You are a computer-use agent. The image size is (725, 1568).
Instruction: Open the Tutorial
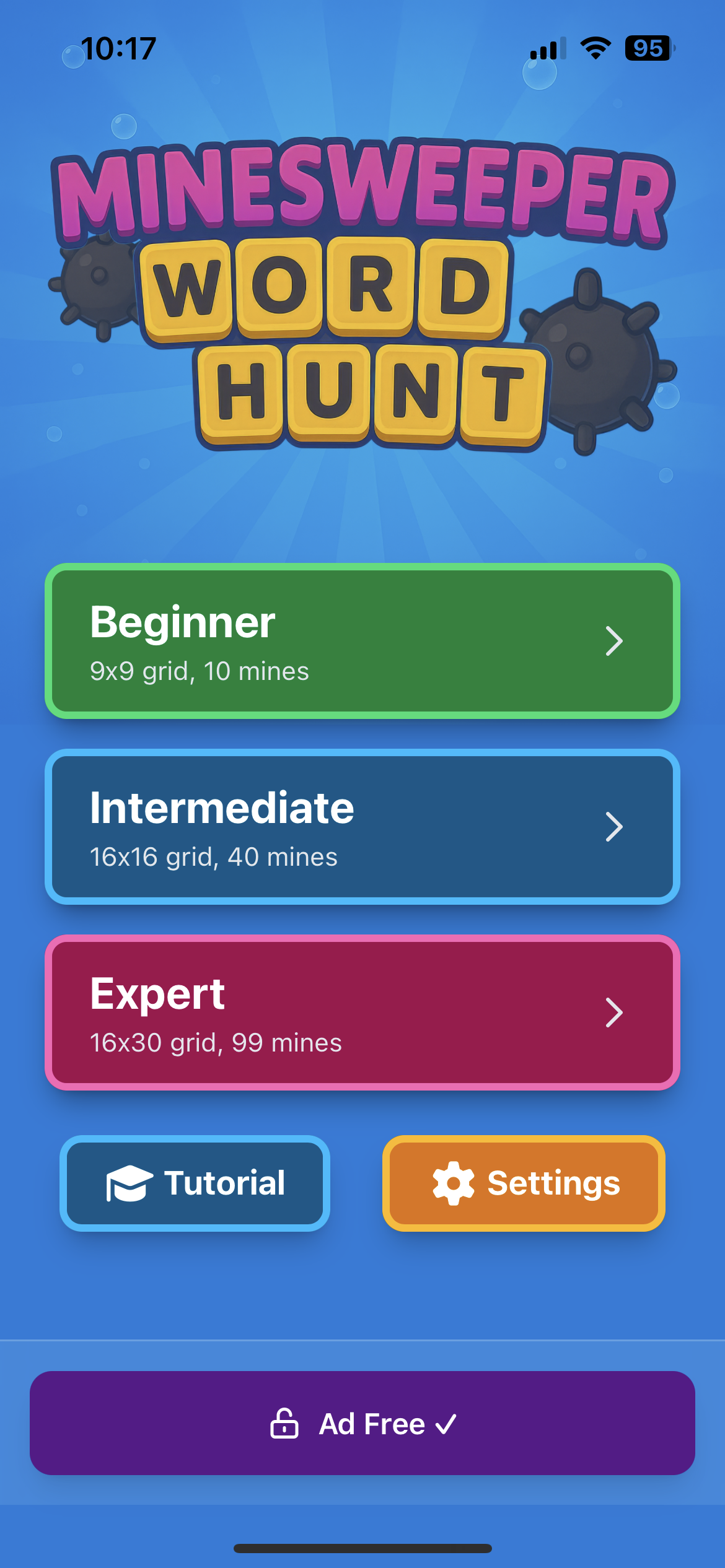(x=195, y=1183)
